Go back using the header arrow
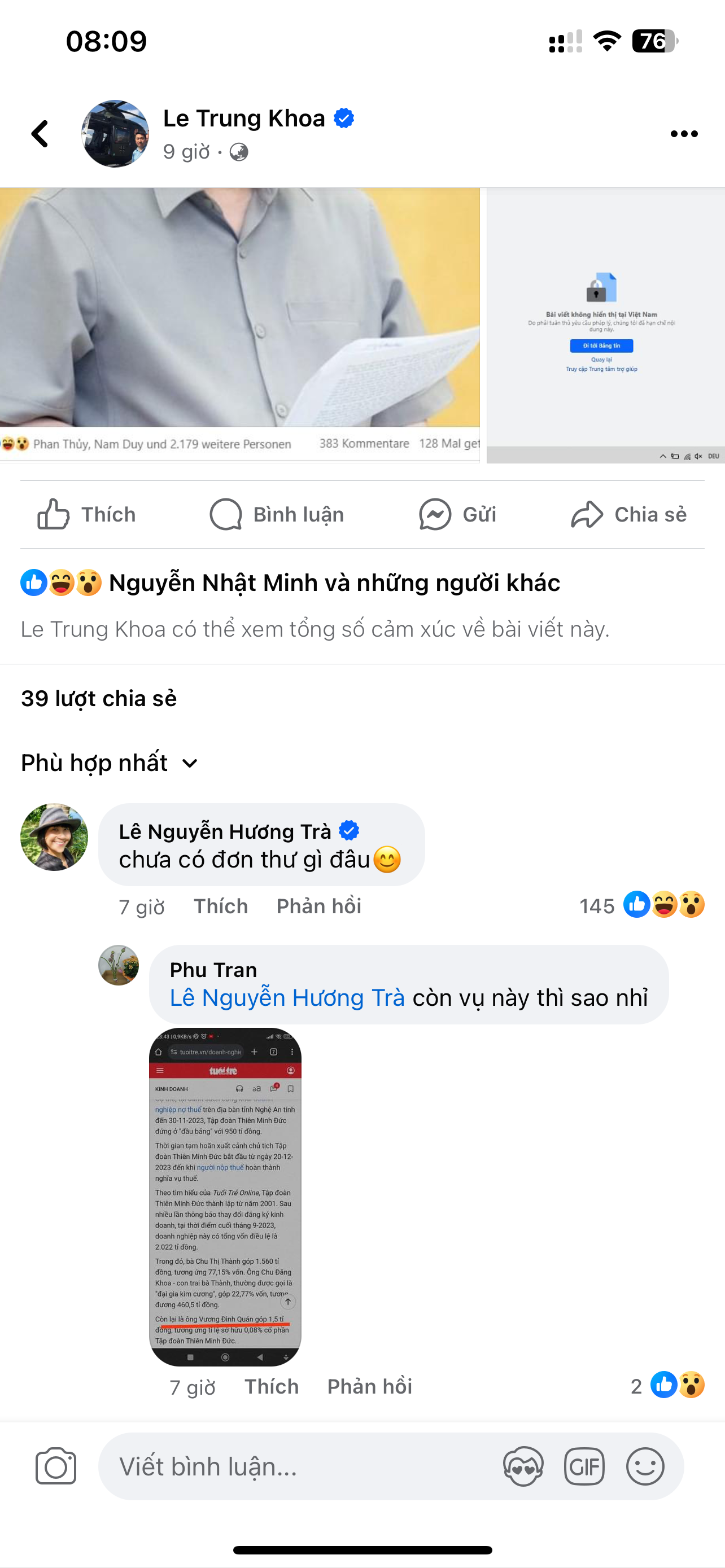 tap(40, 134)
